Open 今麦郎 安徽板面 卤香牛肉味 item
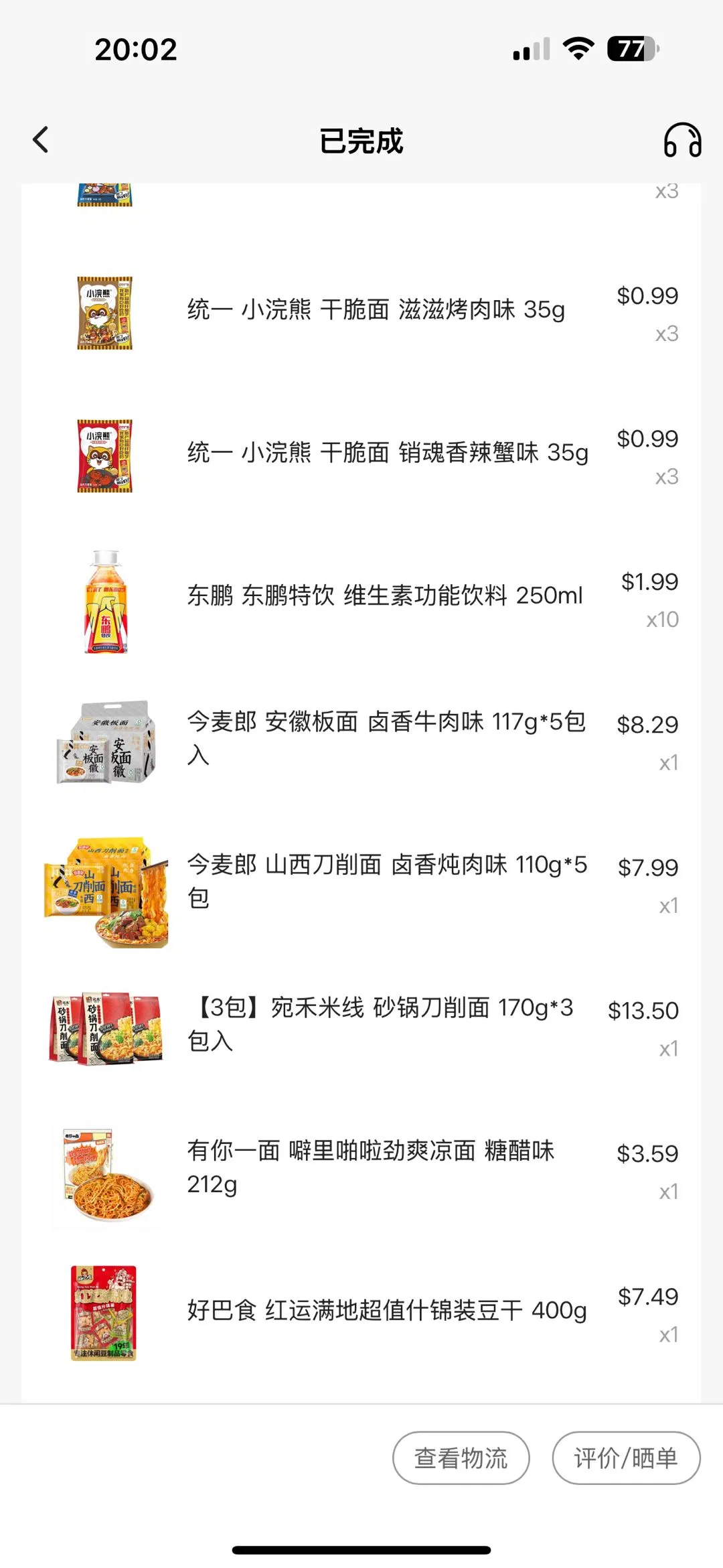723x1568 pixels. [386, 738]
